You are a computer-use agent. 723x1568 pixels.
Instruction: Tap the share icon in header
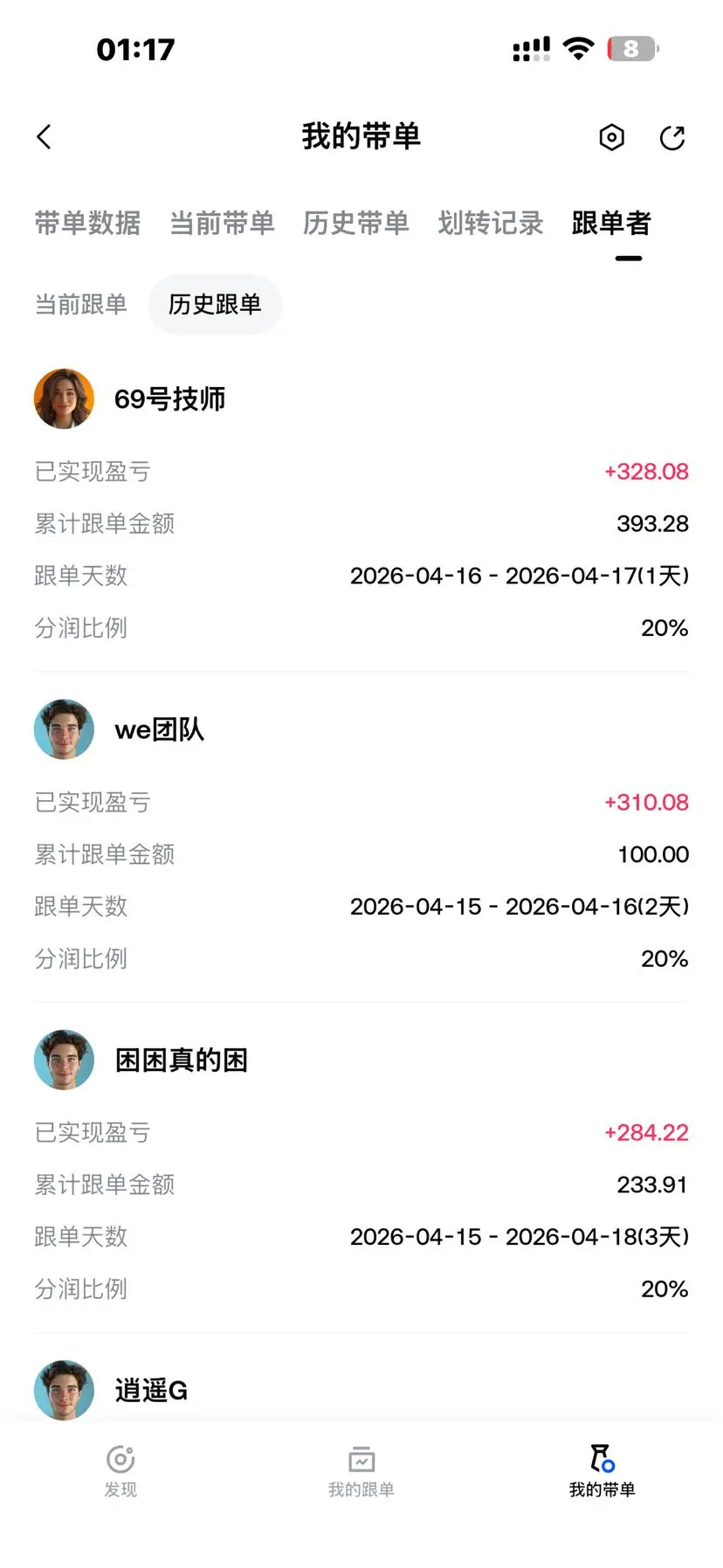click(671, 137)
